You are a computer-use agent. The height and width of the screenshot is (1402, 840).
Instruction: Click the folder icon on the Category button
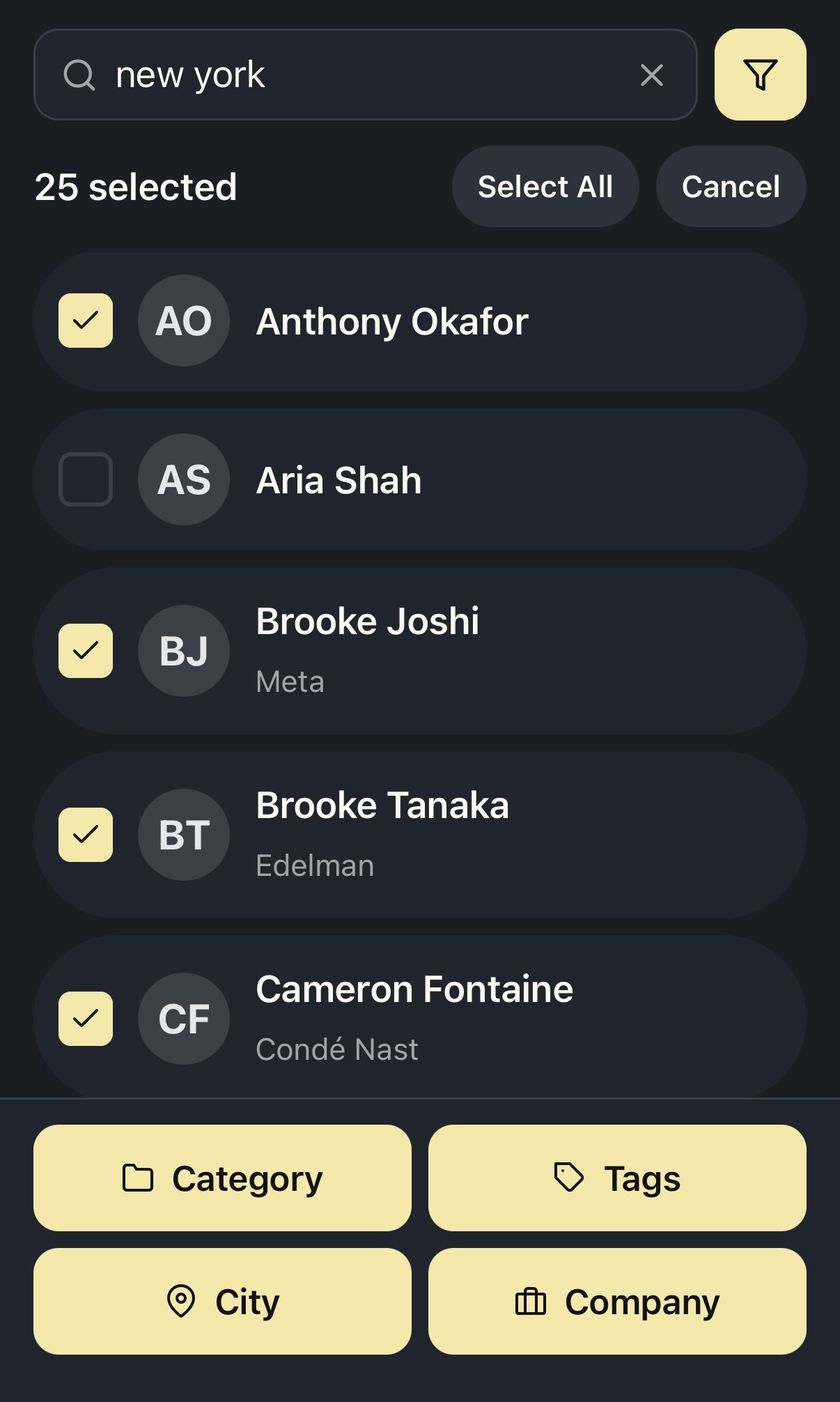coord(139,1178)
